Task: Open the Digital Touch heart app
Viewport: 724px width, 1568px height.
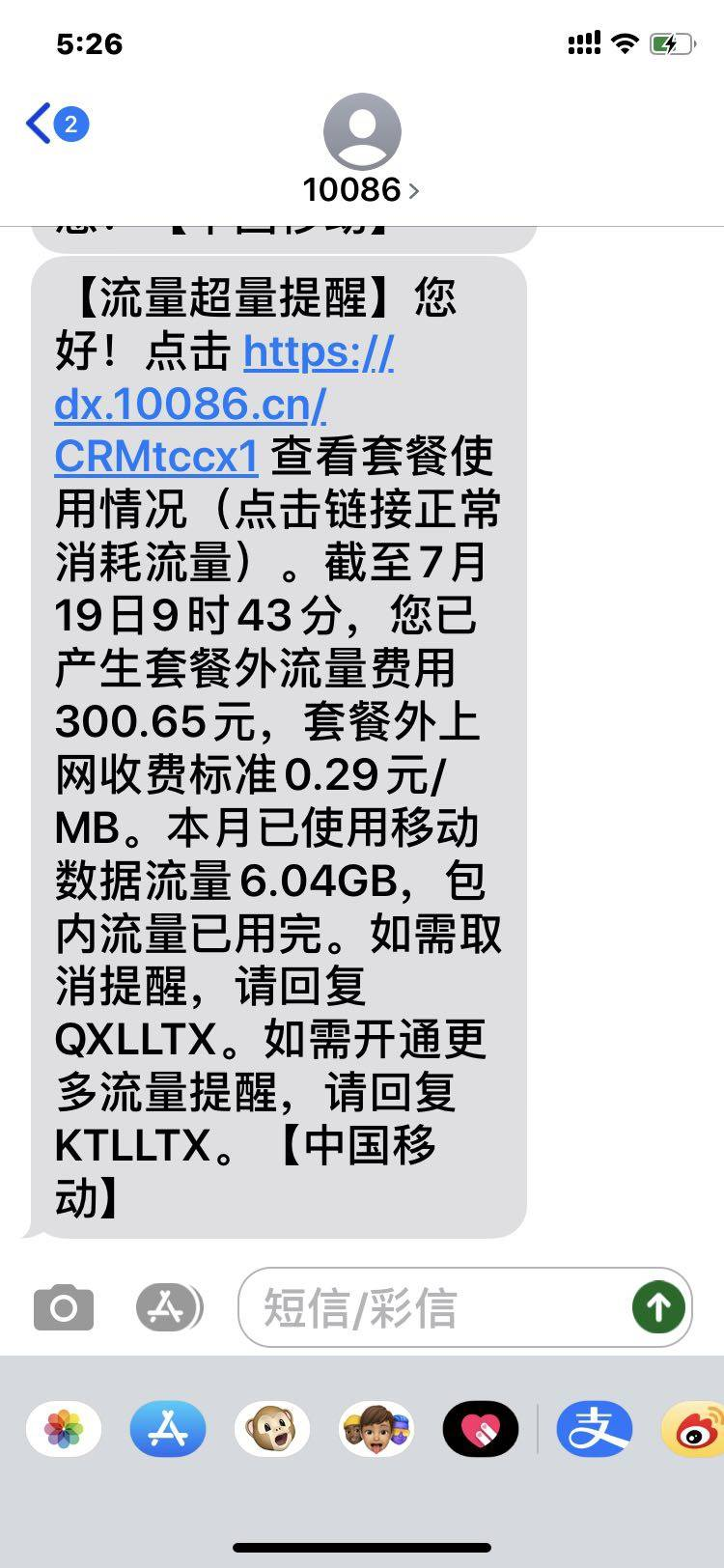Action: [481, 1428]
